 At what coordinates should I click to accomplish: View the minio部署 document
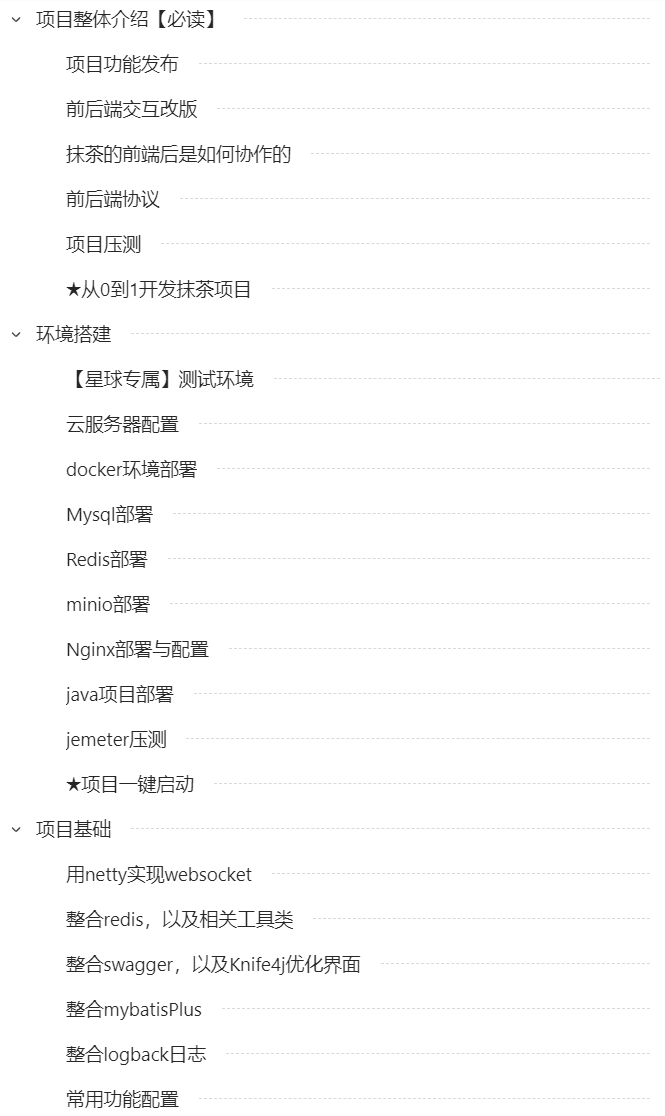pos(108,604)
